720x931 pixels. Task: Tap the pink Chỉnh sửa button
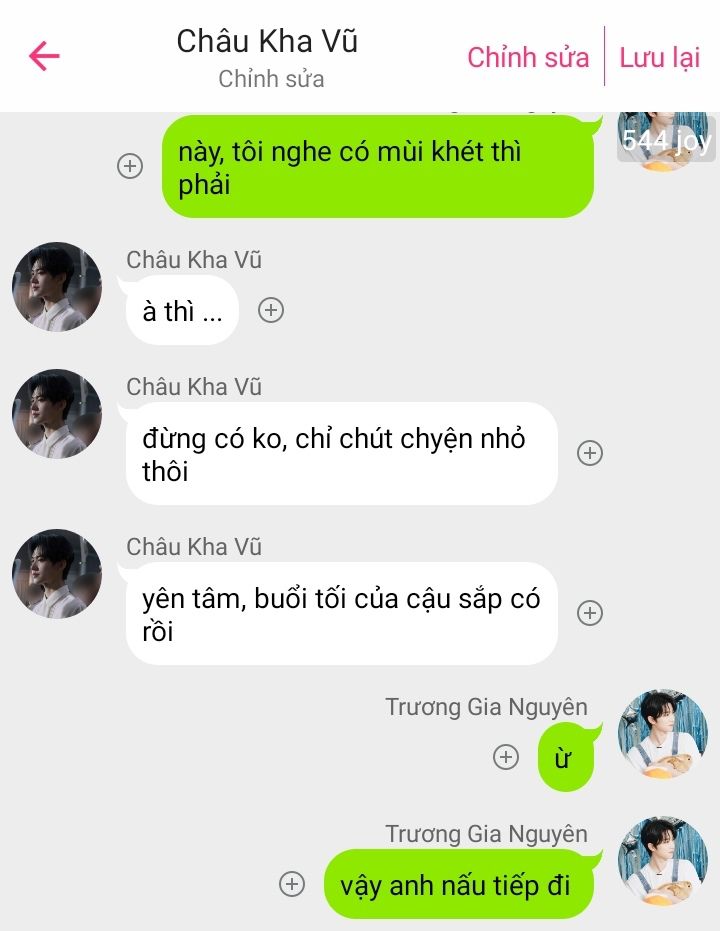tap(528, 57)
